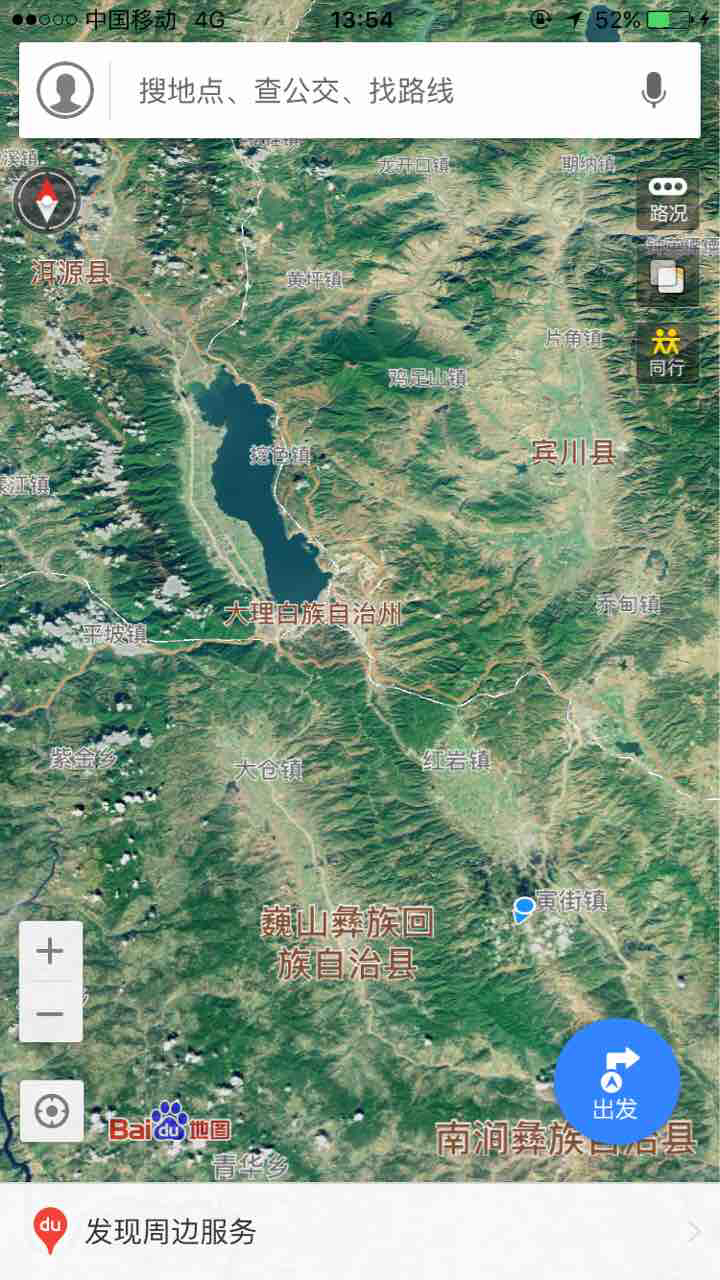Open the user profile avatar

pyautogui.click(x=65, y=90)
